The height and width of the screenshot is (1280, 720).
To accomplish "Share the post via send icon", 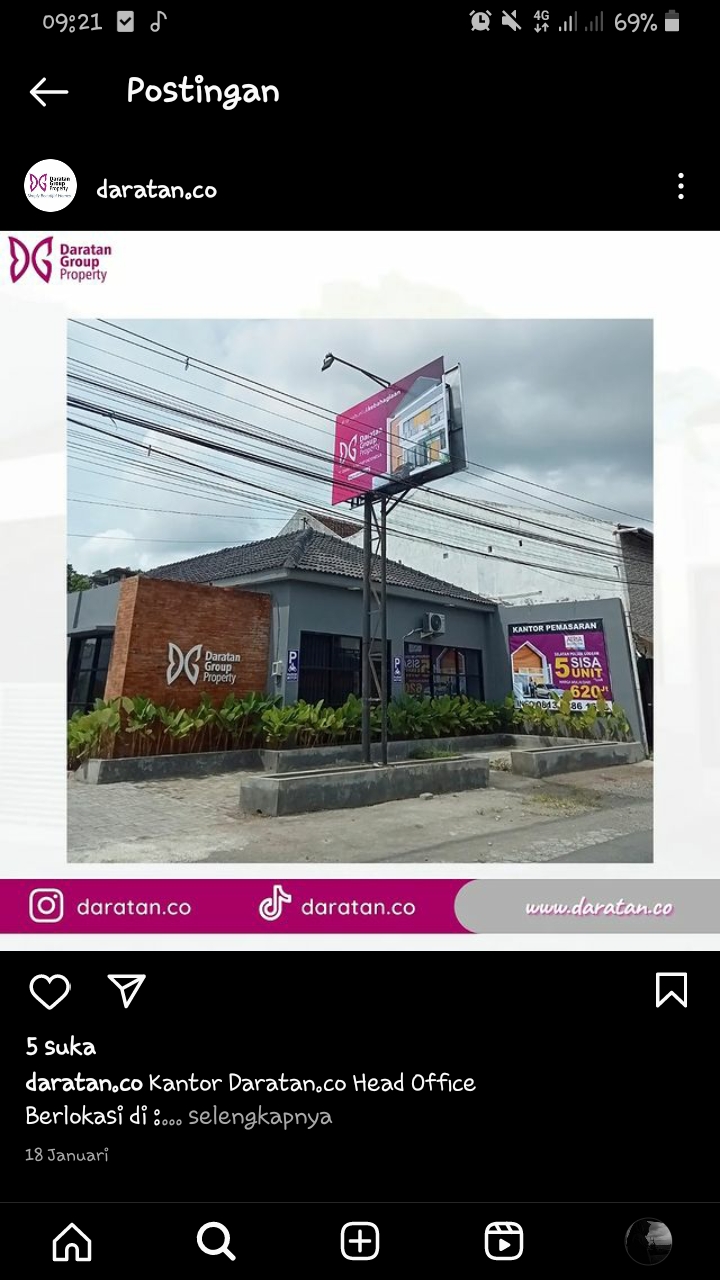I will 127,991.
